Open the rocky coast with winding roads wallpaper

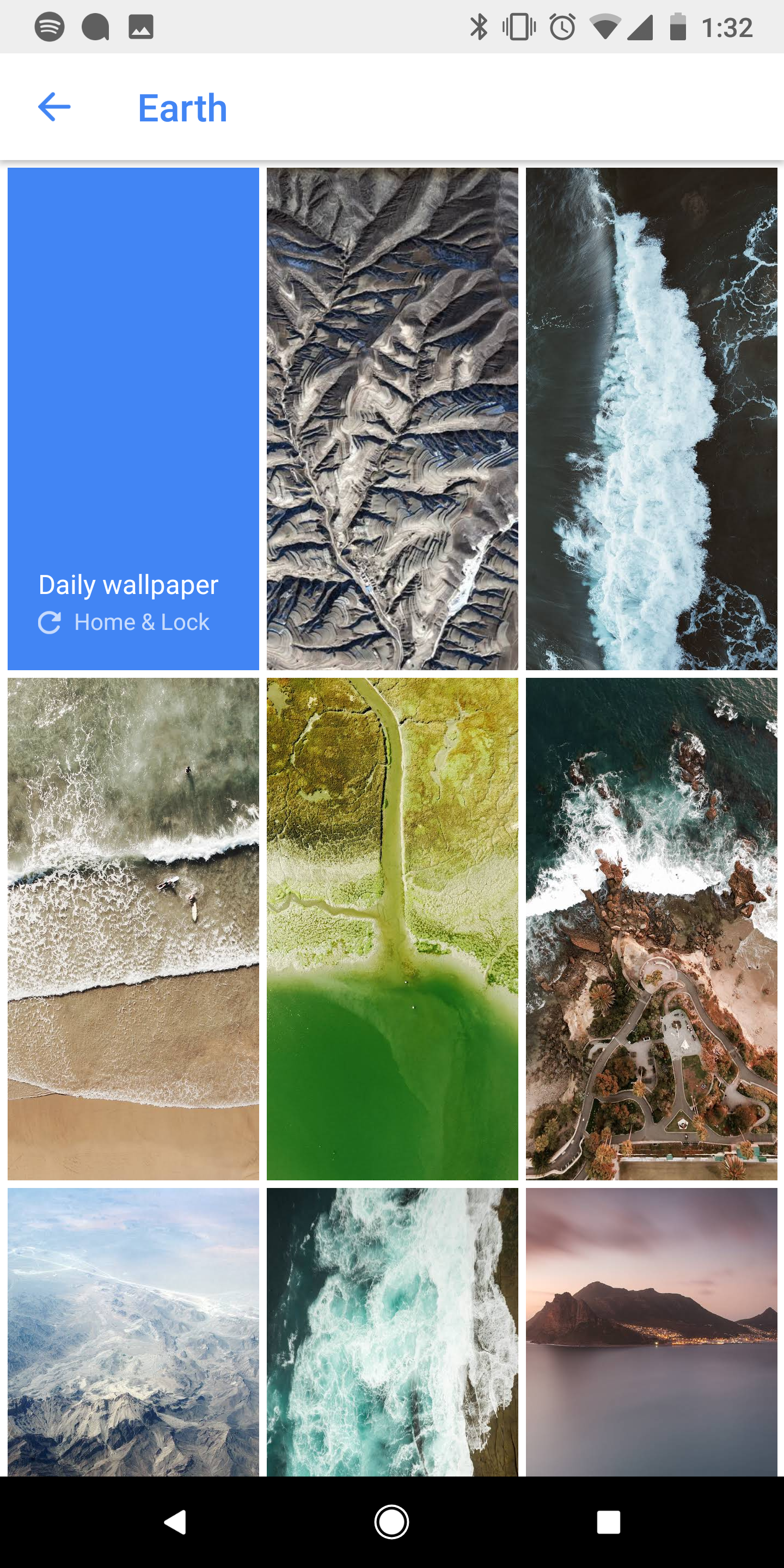pos(651,929)
